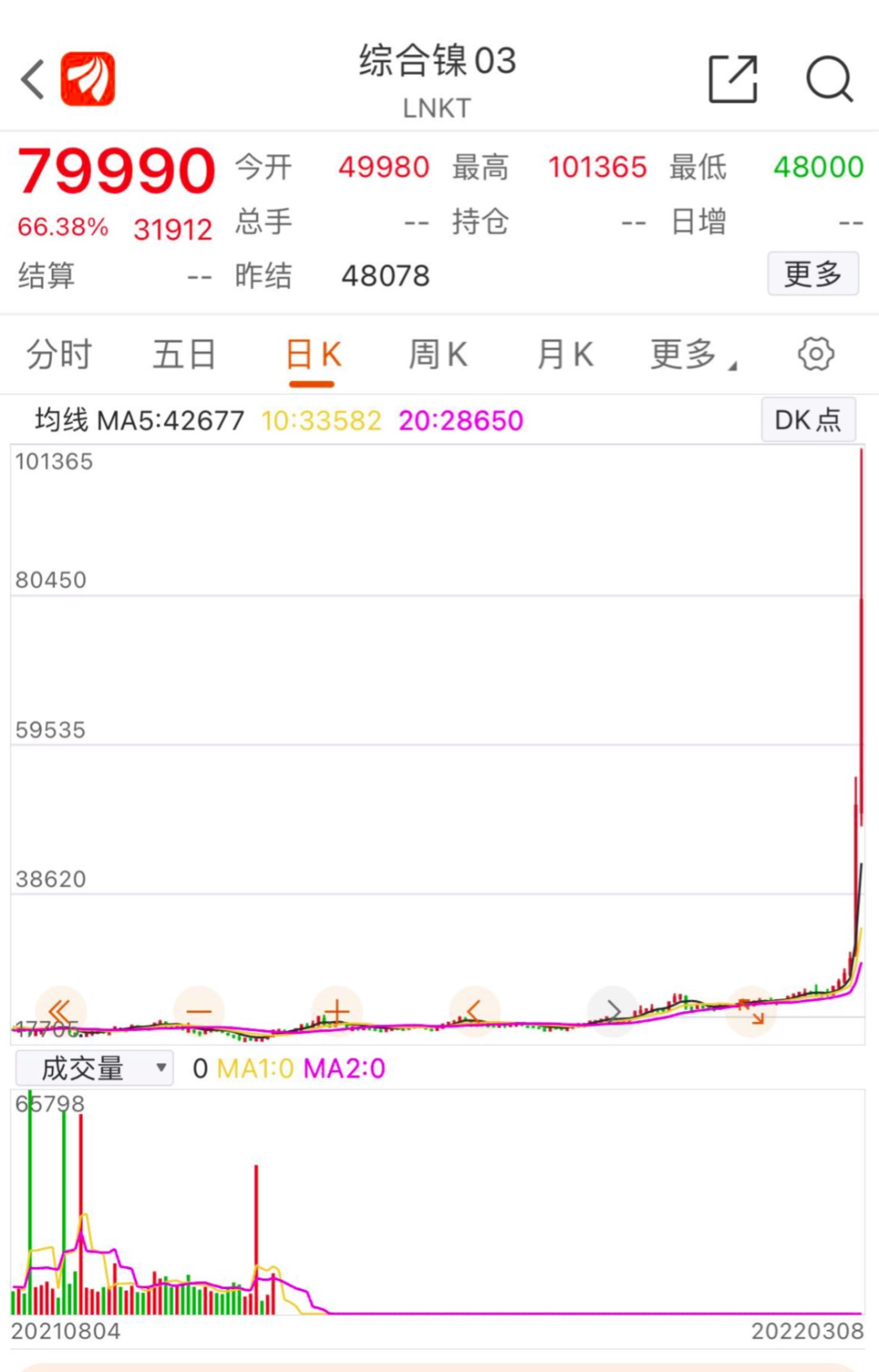Switch to the 五日 chart tab
The image size is (879, 1372).
pyautogui.click(x=184, y=355)
